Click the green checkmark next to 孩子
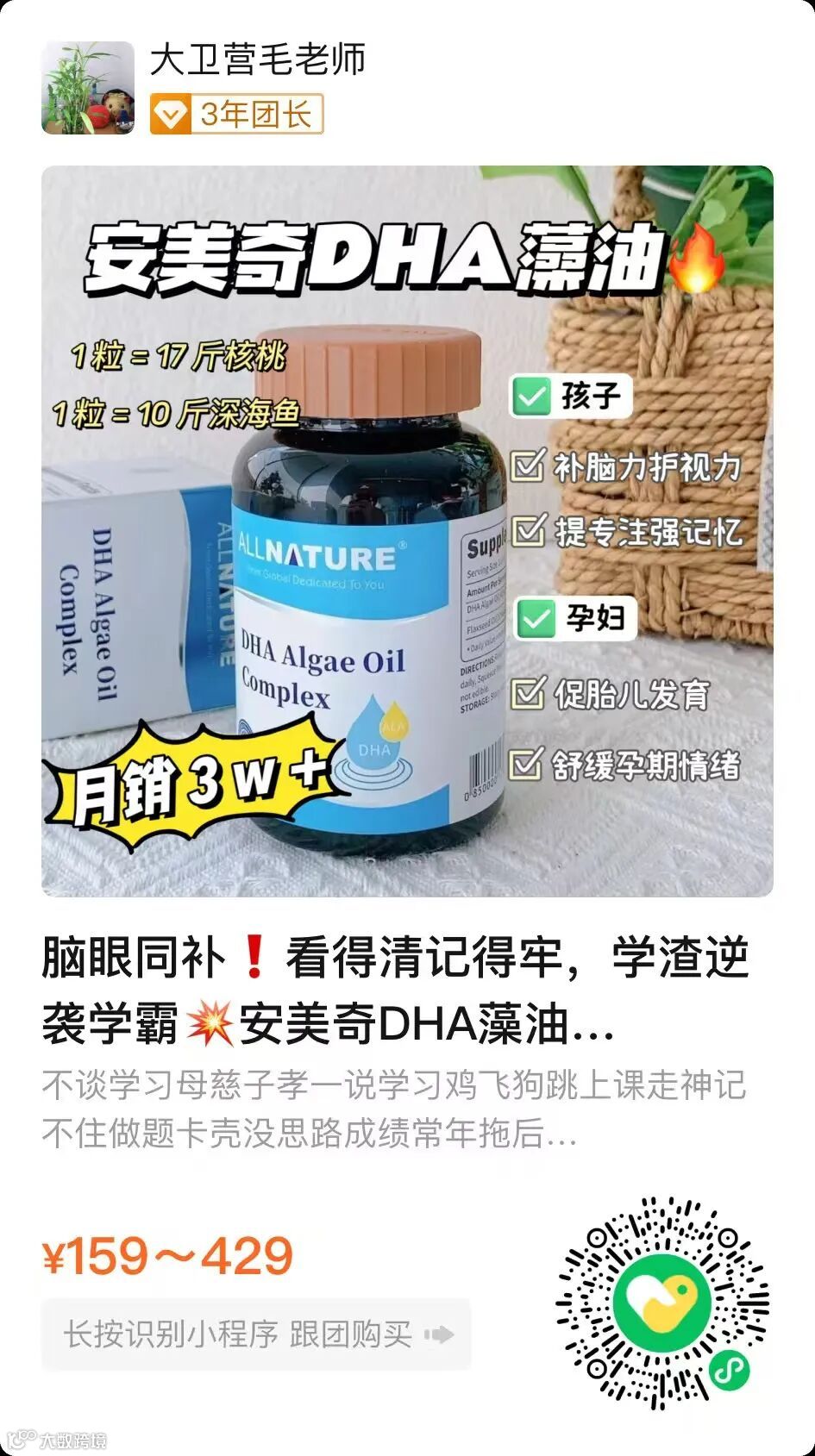 click(x=535, y=396)
